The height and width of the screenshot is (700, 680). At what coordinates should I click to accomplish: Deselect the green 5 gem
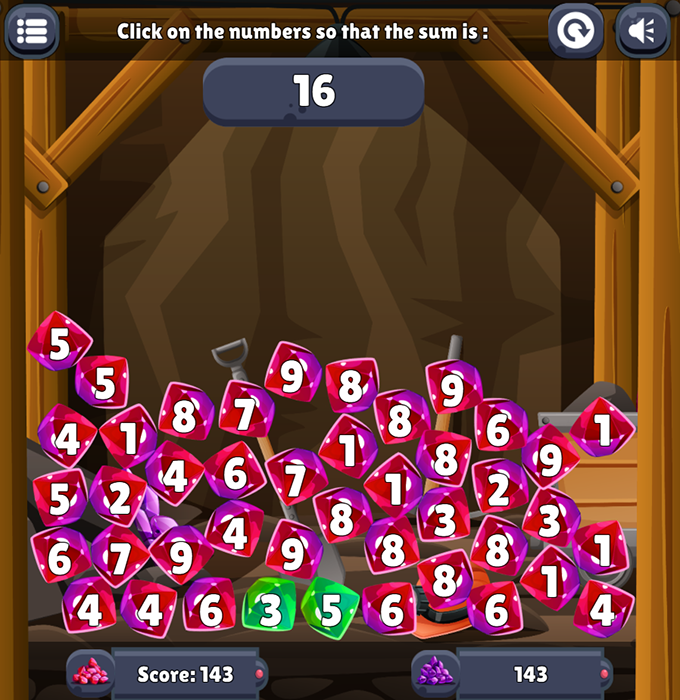point(330,607)
